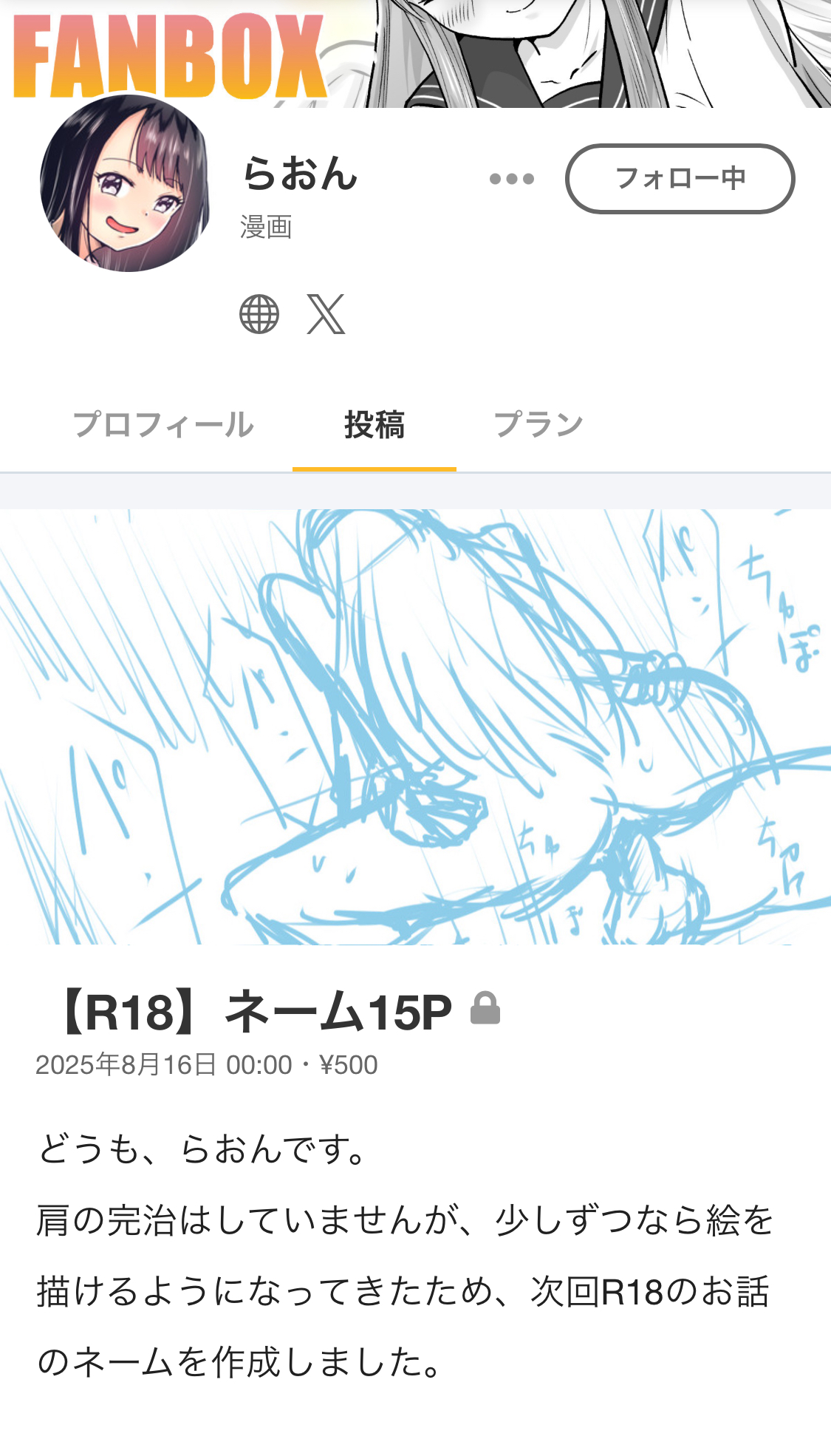831x1456 pixels.
Task: Open the 【R18】ネーム15P post
Action: 255,1012
